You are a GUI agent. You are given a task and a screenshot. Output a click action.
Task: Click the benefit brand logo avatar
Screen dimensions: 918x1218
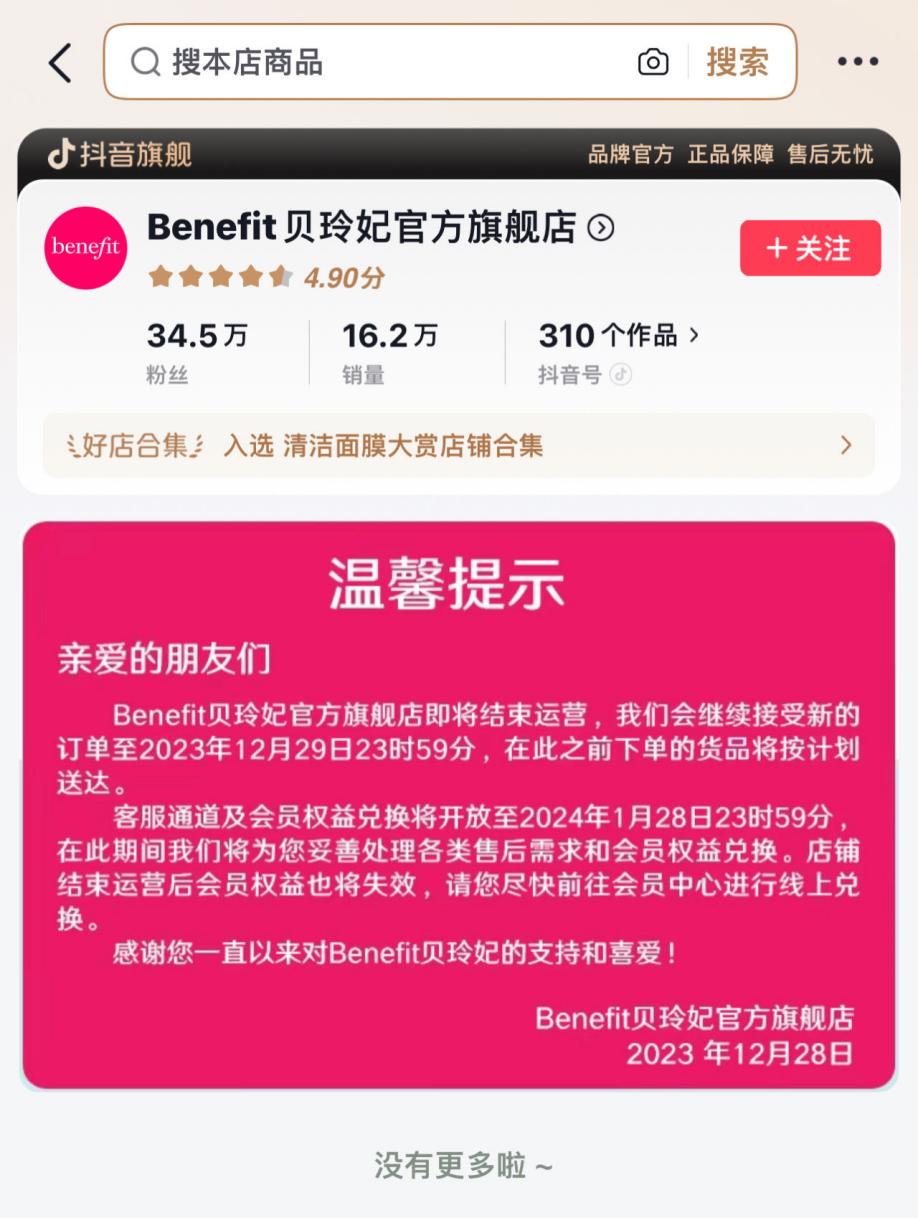pyautogui.click(x=85, y=248)
